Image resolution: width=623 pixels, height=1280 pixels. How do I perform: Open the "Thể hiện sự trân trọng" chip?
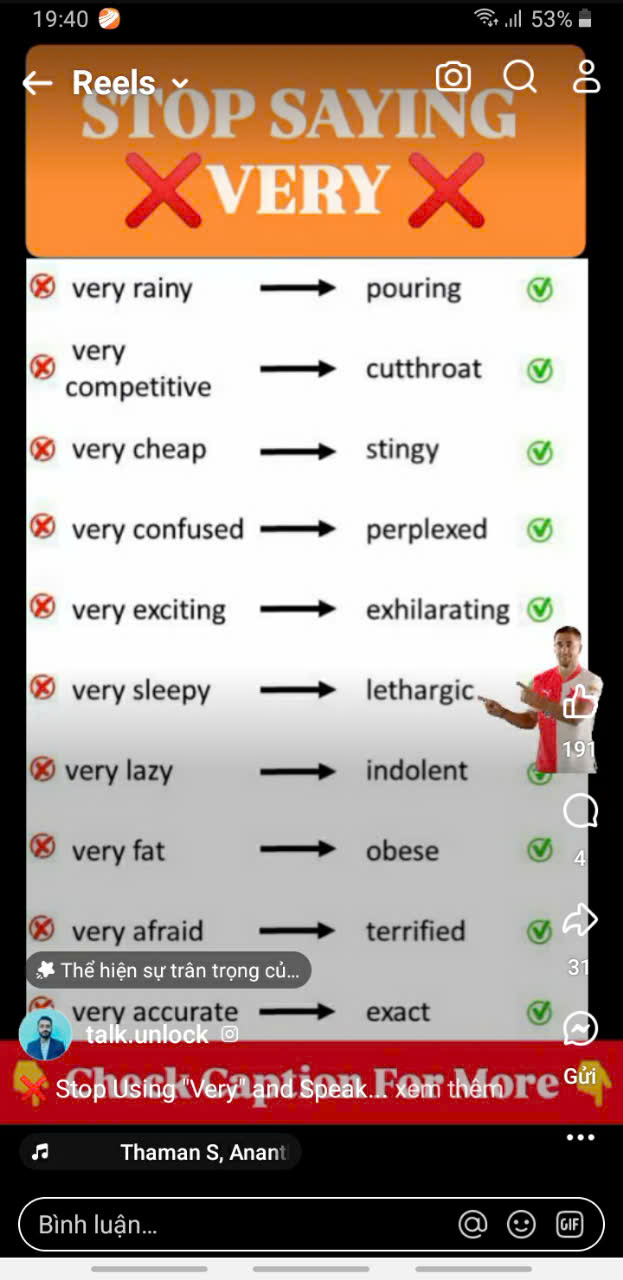click(168, 970)
